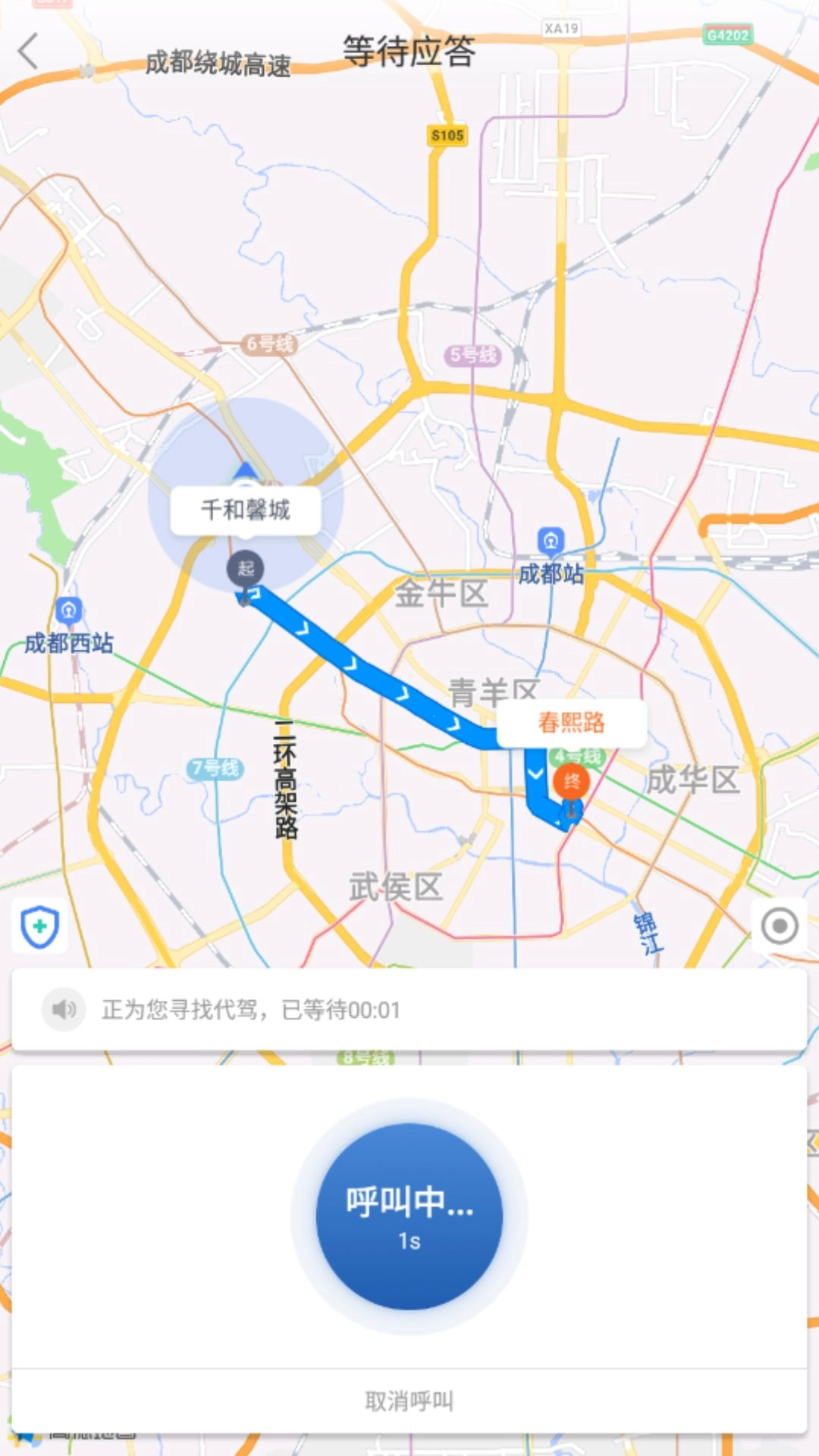Tap the speaker icon next to the waiting message
This screenshot has height=1456, width=819.
point(63,1010)
